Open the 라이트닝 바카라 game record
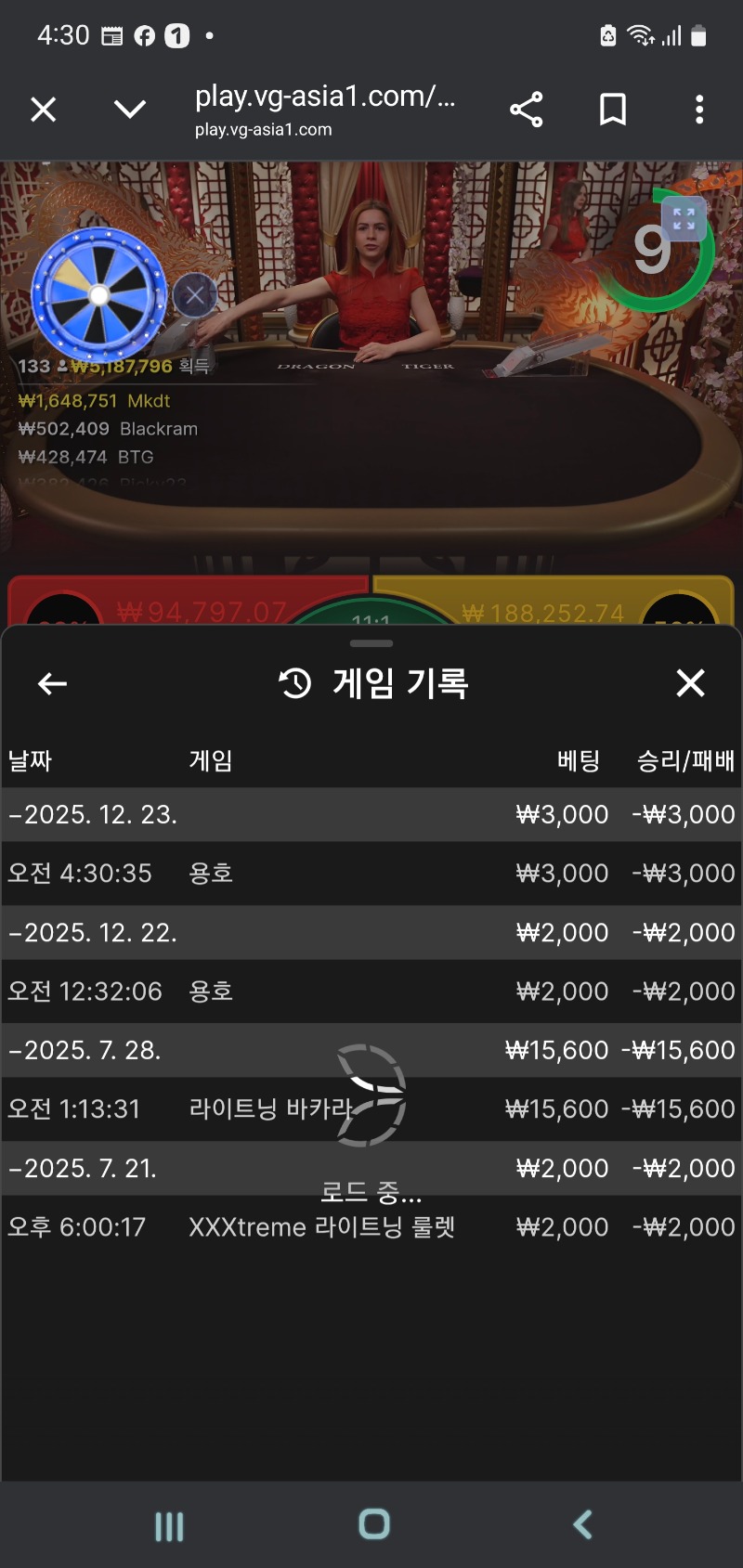 [371, 1109]
